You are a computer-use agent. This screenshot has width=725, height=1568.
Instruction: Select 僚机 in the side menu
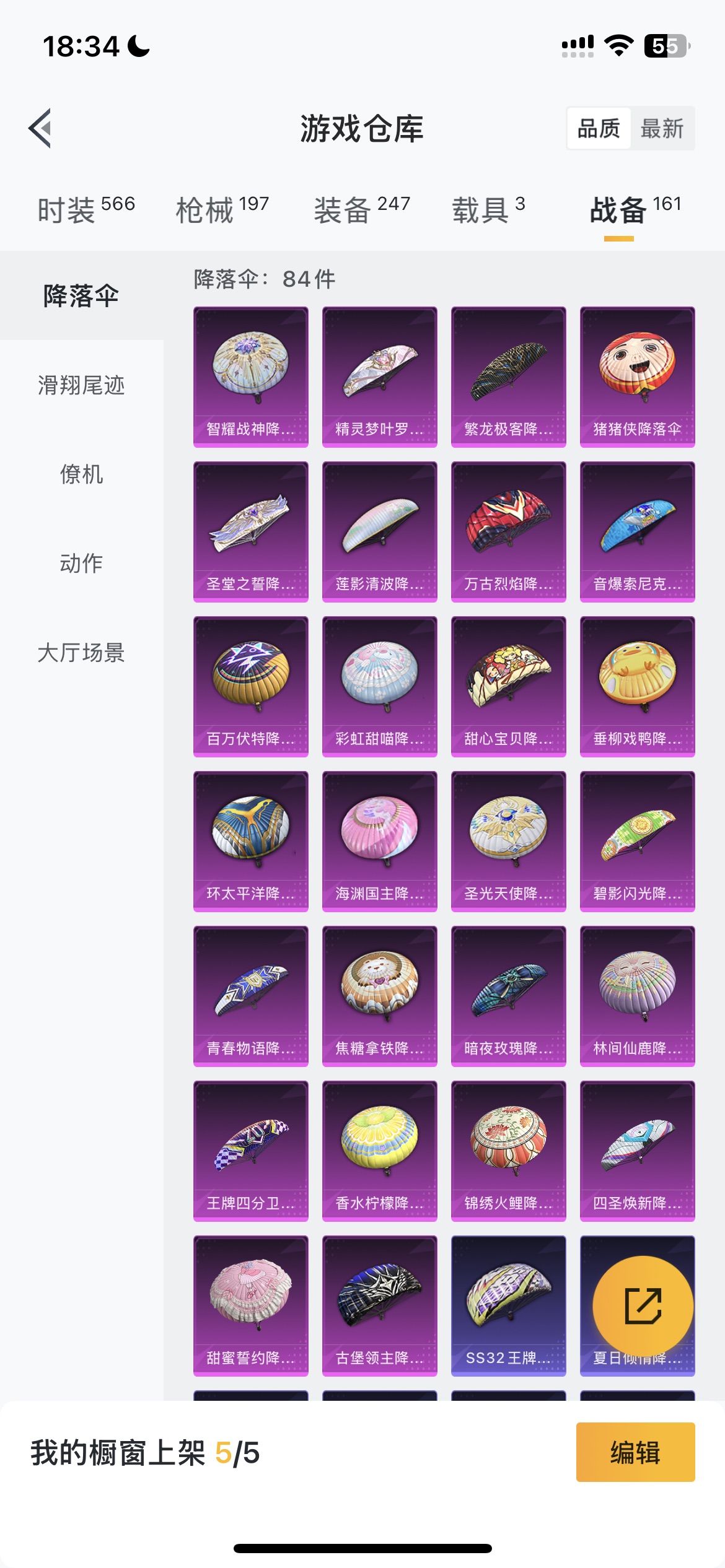[81, 474]
